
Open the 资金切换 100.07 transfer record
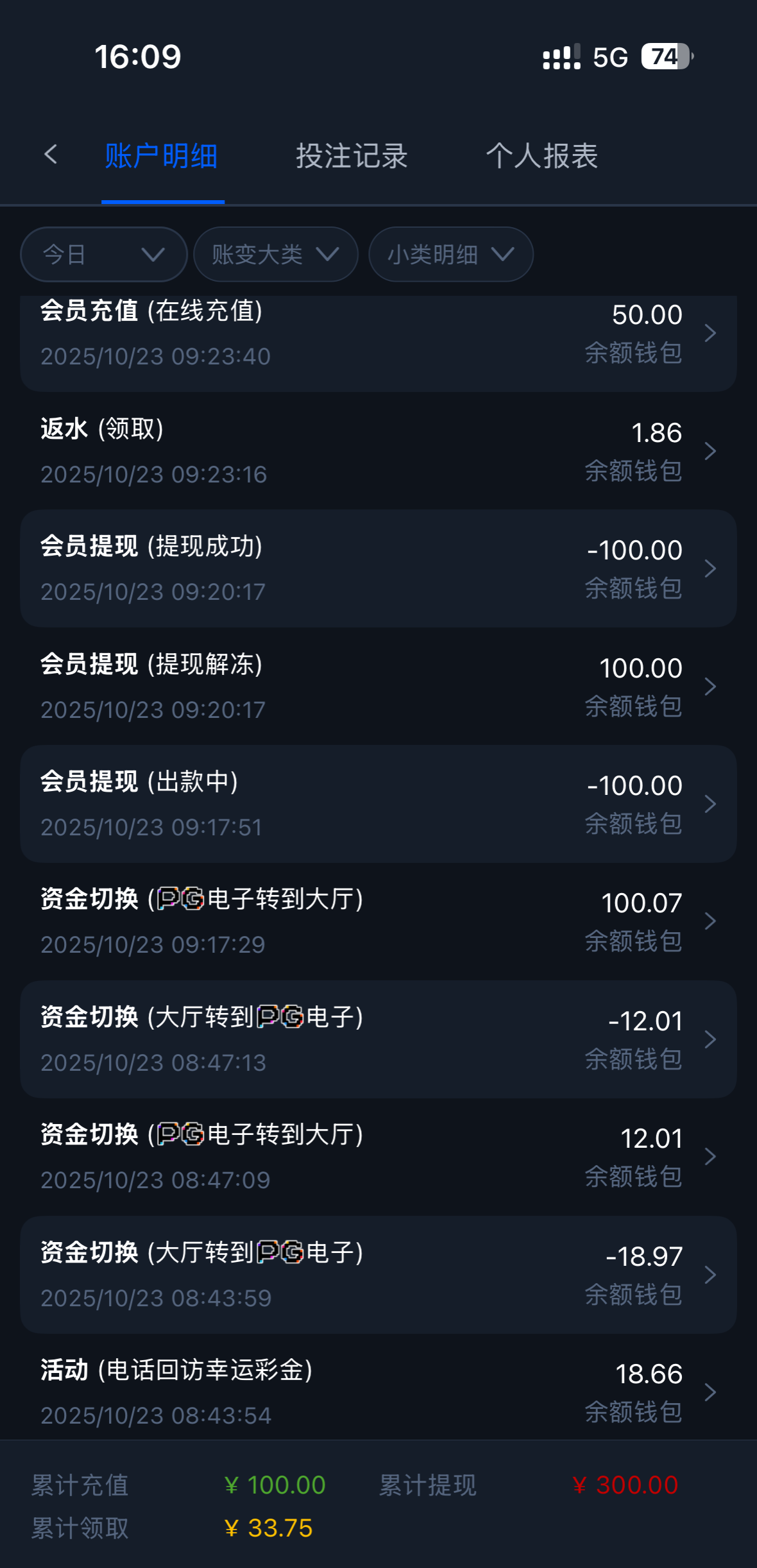(378, 921)
